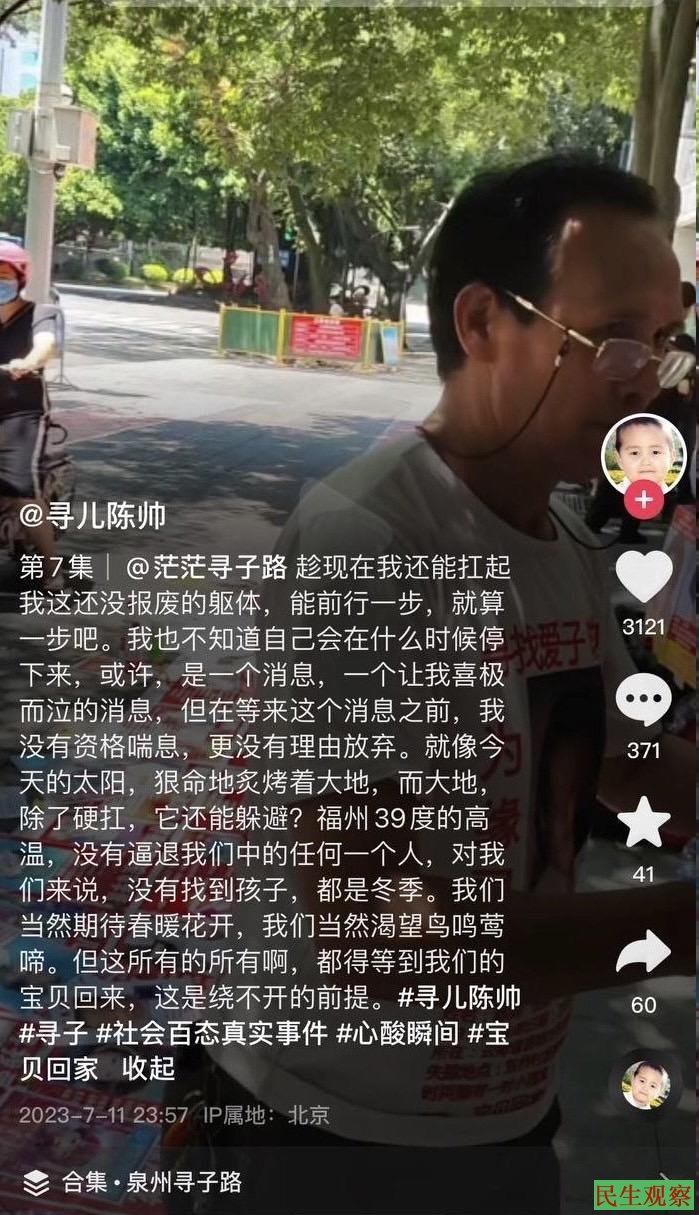Open the @寻儿陈帅 username above the caption
Screen dimensions: 699x1215
pyautogui.click(x=93, y=517)
